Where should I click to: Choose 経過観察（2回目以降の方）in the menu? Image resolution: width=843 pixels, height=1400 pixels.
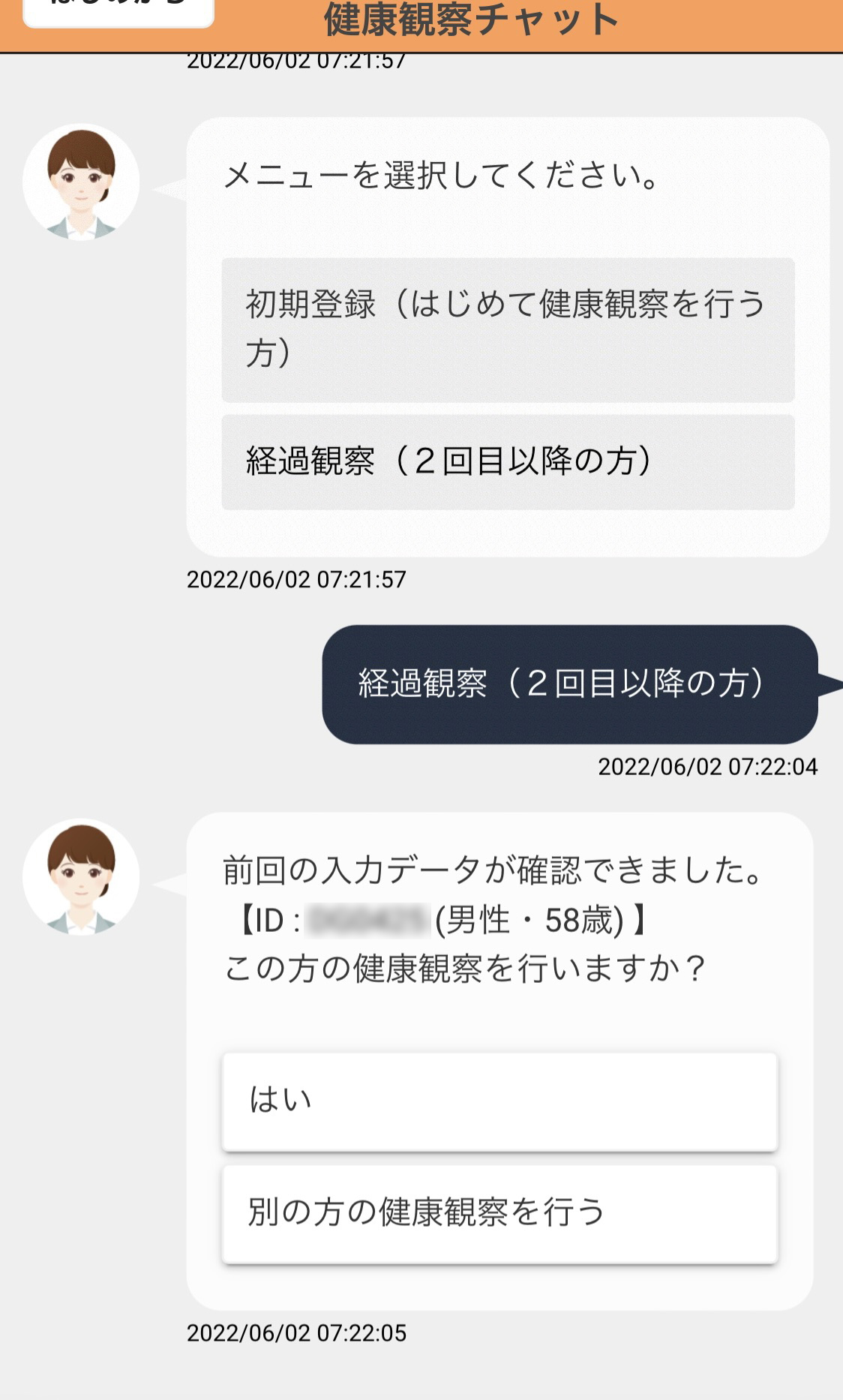[508, 461]
